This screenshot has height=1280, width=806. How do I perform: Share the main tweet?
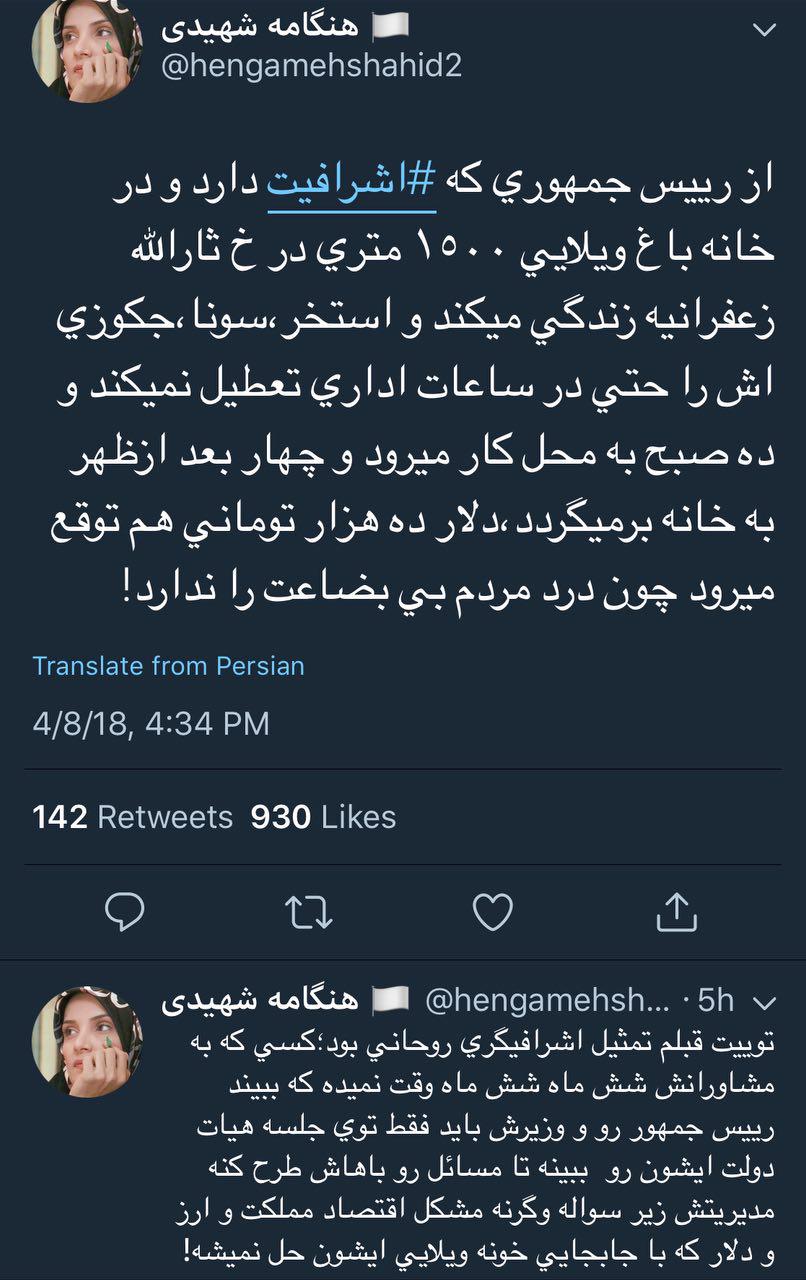pos(676,912)
